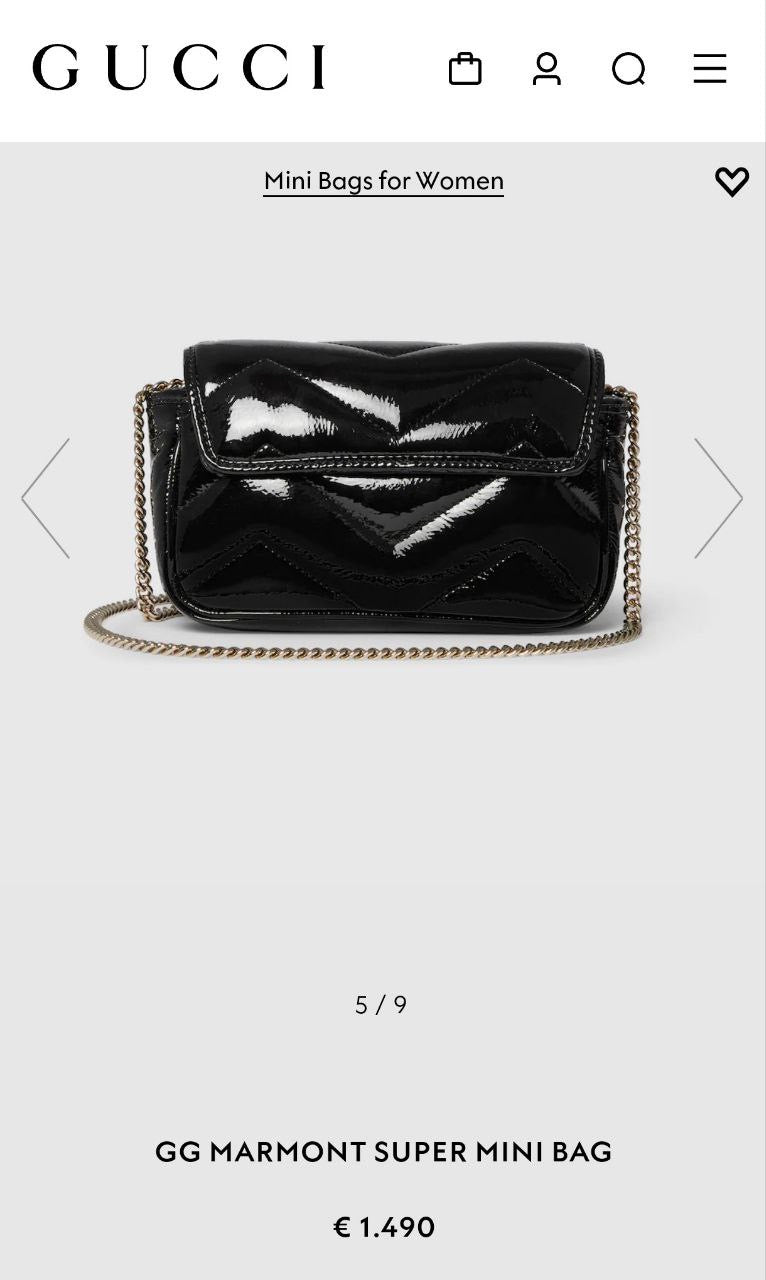Viewport: 766px width, 1280px height.
Task: Tap the search magnifier icon
Action: click(x=628, y=69)
